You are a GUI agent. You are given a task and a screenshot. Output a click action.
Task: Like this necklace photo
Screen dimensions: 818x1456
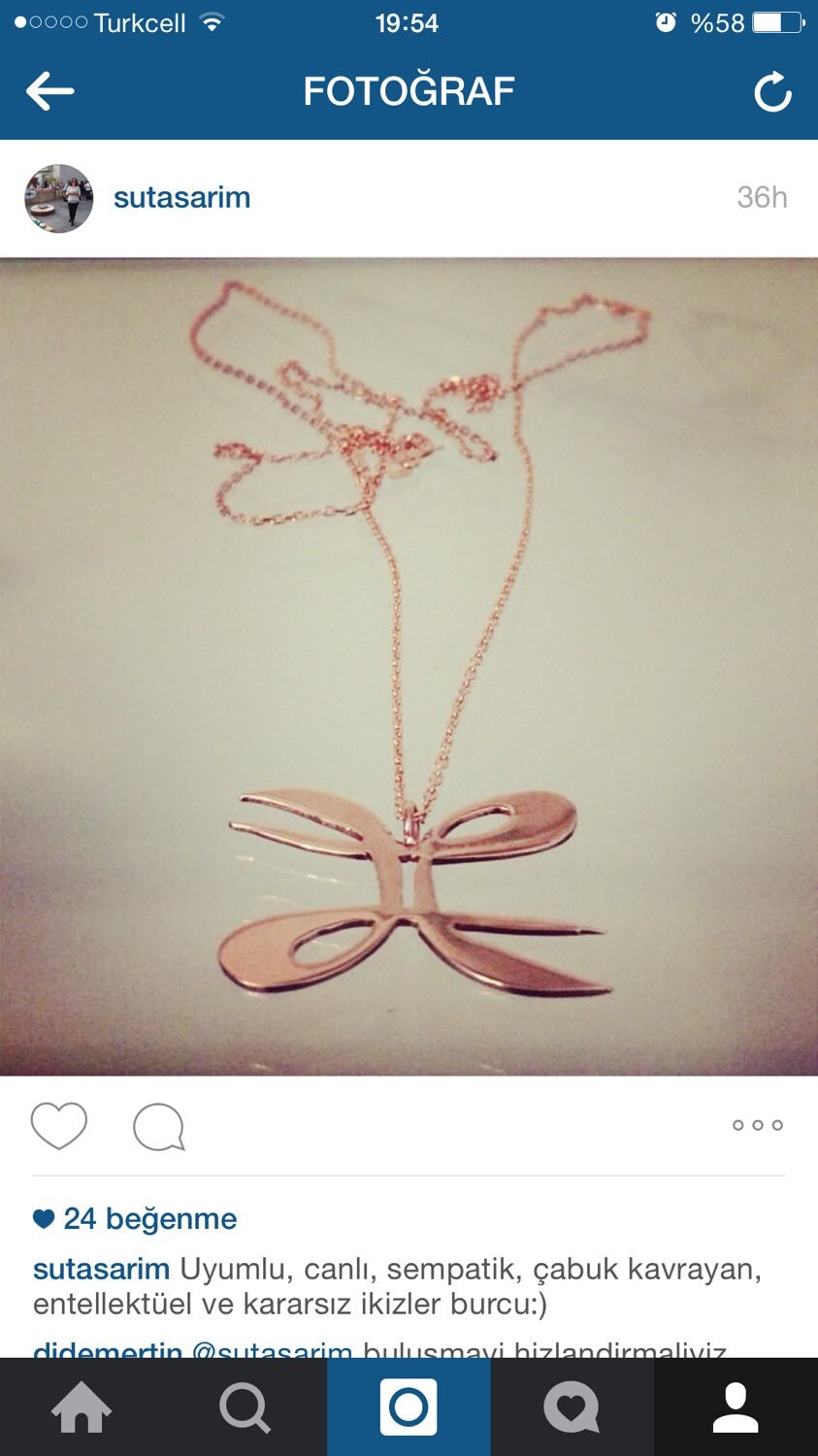pos(59,1126)
